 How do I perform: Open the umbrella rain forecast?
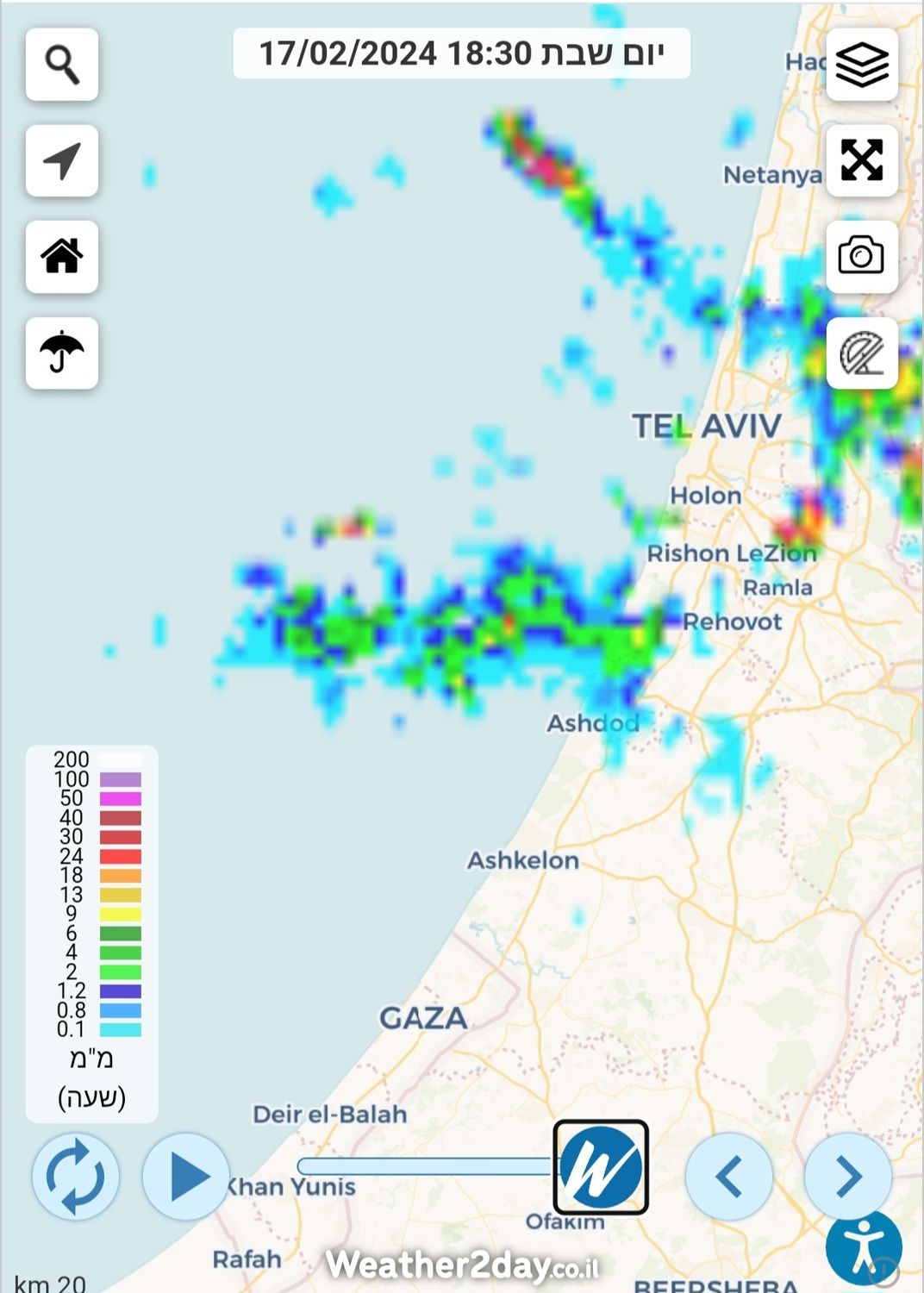[62, 353]
